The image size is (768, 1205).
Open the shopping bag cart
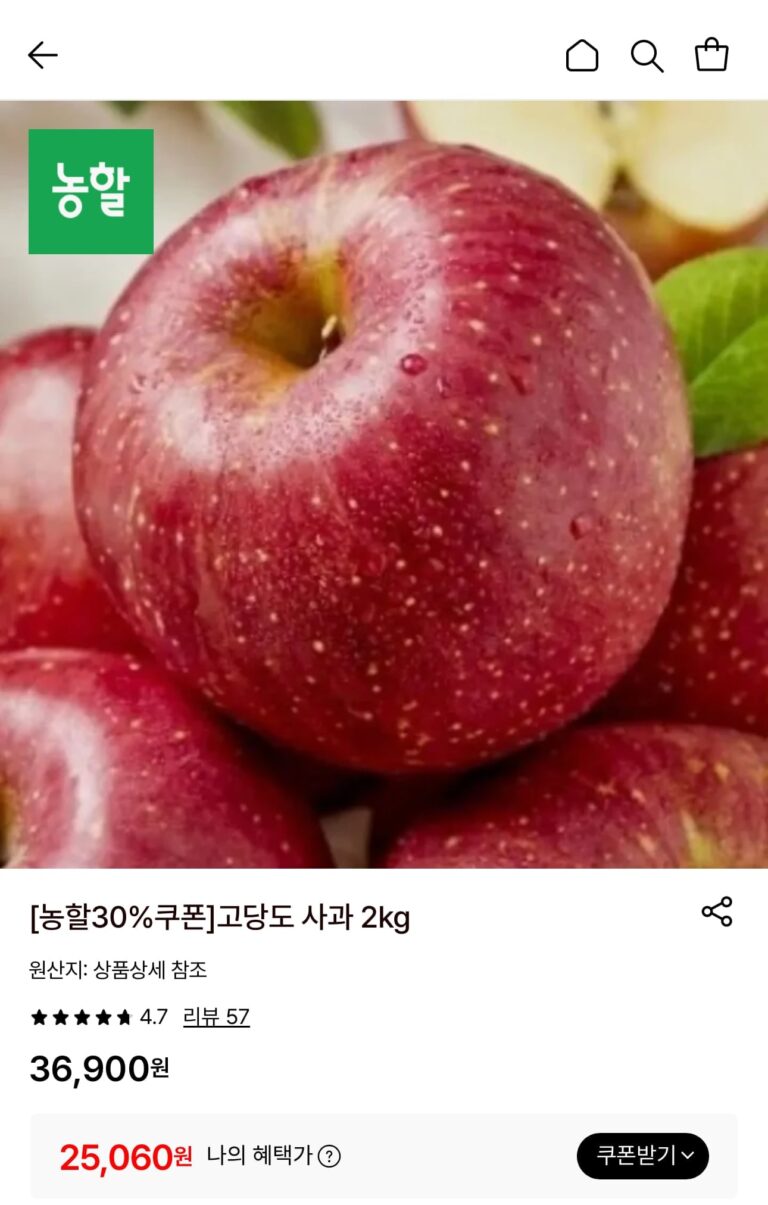pos(712,55)
